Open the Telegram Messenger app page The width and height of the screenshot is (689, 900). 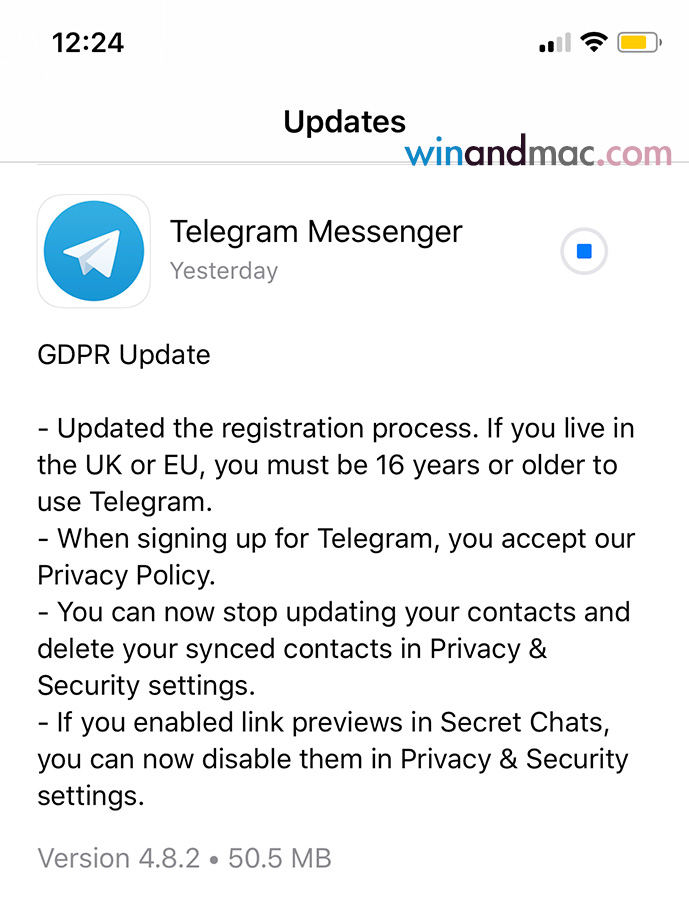click(x=94, y=251)
